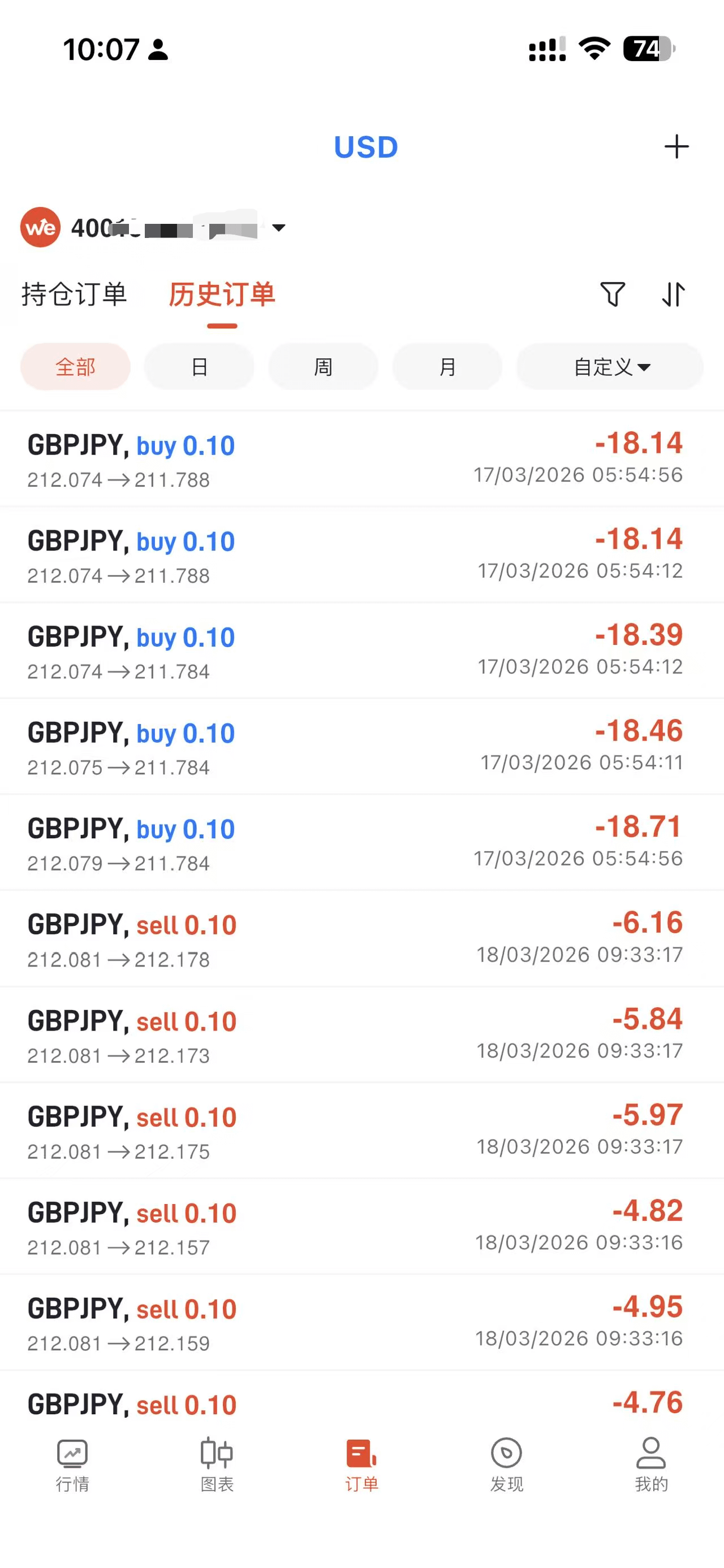Open the 自定义 date range dropdown

[x=610, y=366]
